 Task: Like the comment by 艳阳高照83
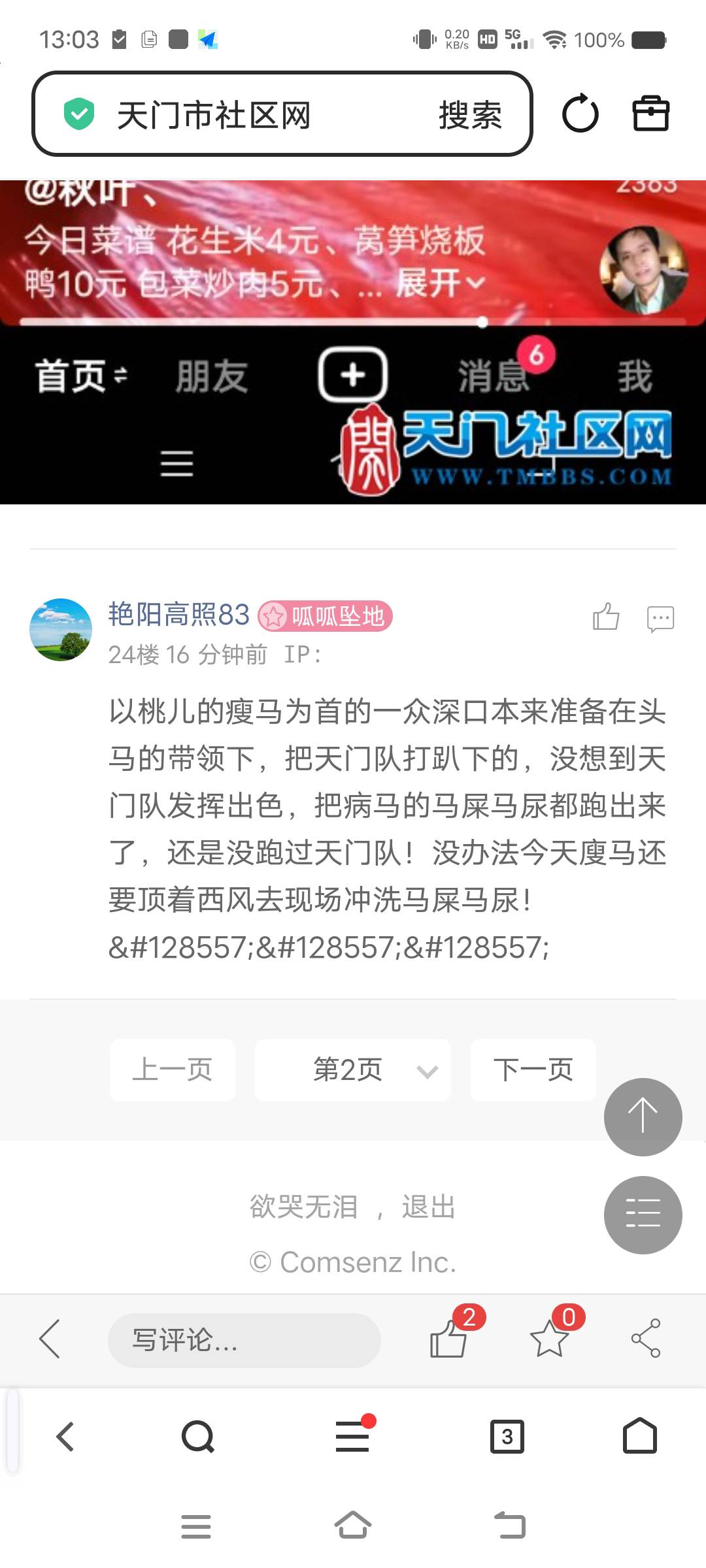tap(605, 617)
